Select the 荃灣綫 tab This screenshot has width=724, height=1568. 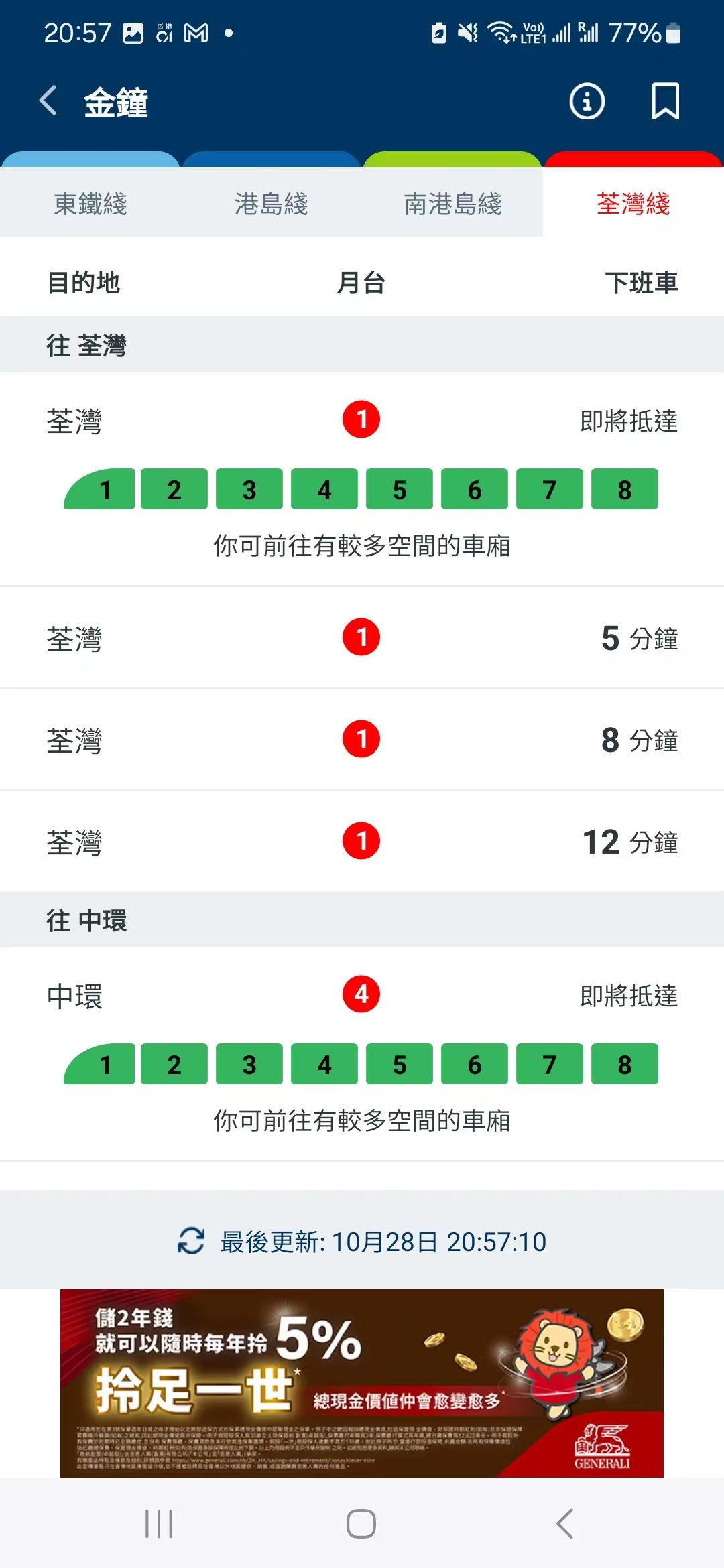pyautogui.click(x=633, y=204)
